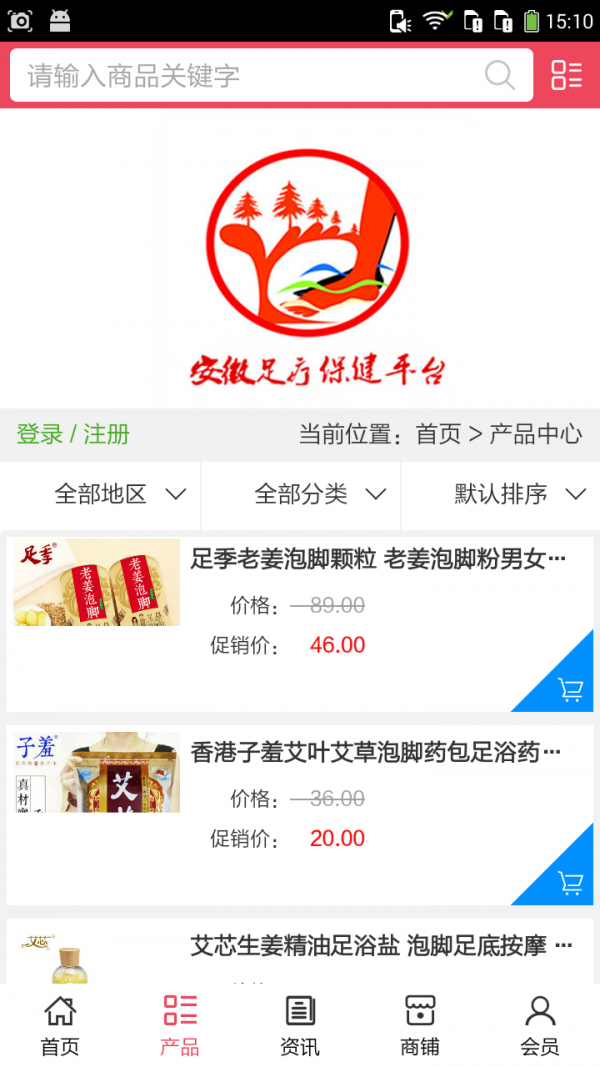Expand the 默认排序 sort dropdown

(x=520, y=494)
